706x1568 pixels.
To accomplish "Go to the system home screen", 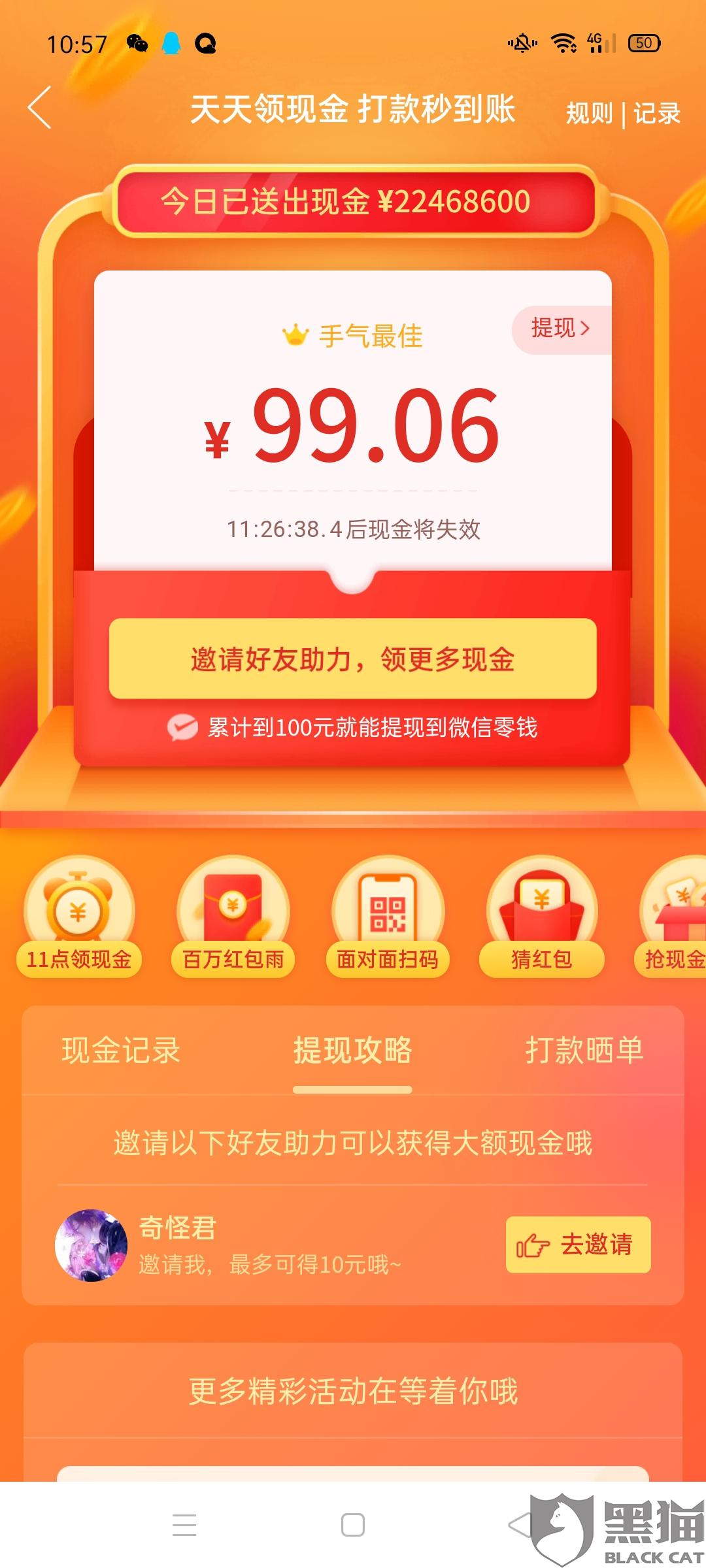I will tap(353, 1525).
